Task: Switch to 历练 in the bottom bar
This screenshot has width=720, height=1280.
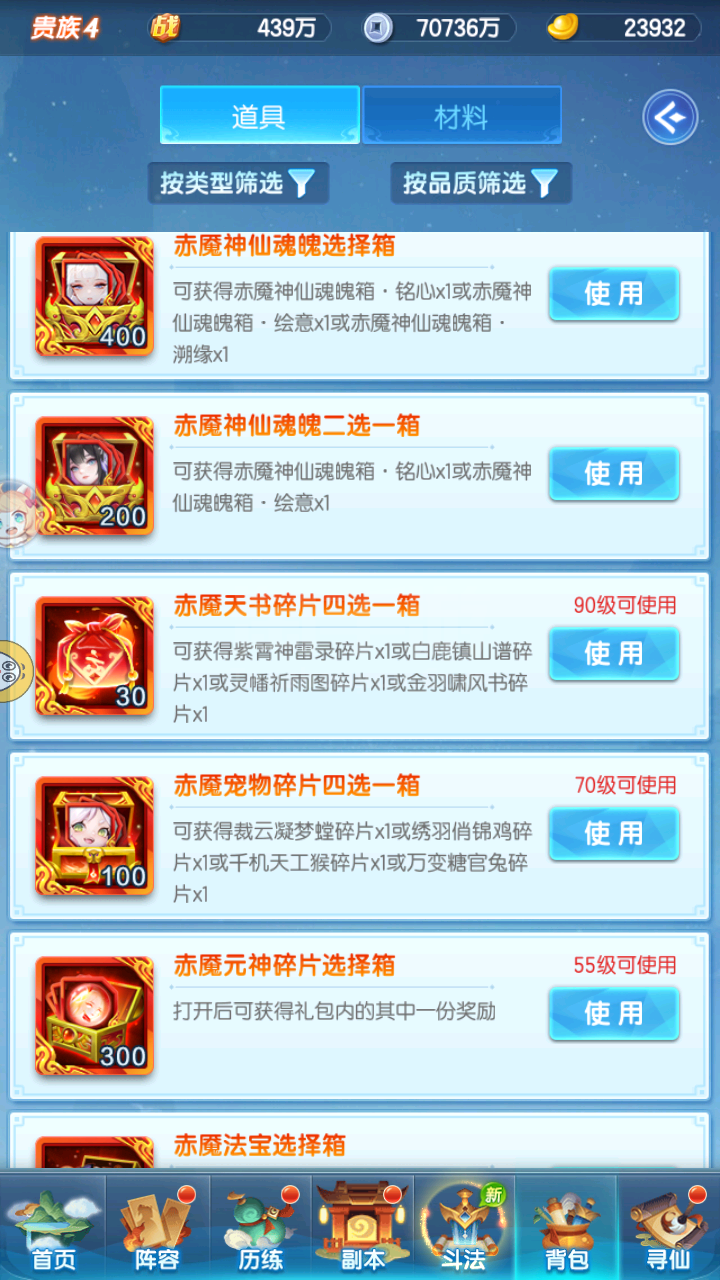Action: coord(260,1225)
